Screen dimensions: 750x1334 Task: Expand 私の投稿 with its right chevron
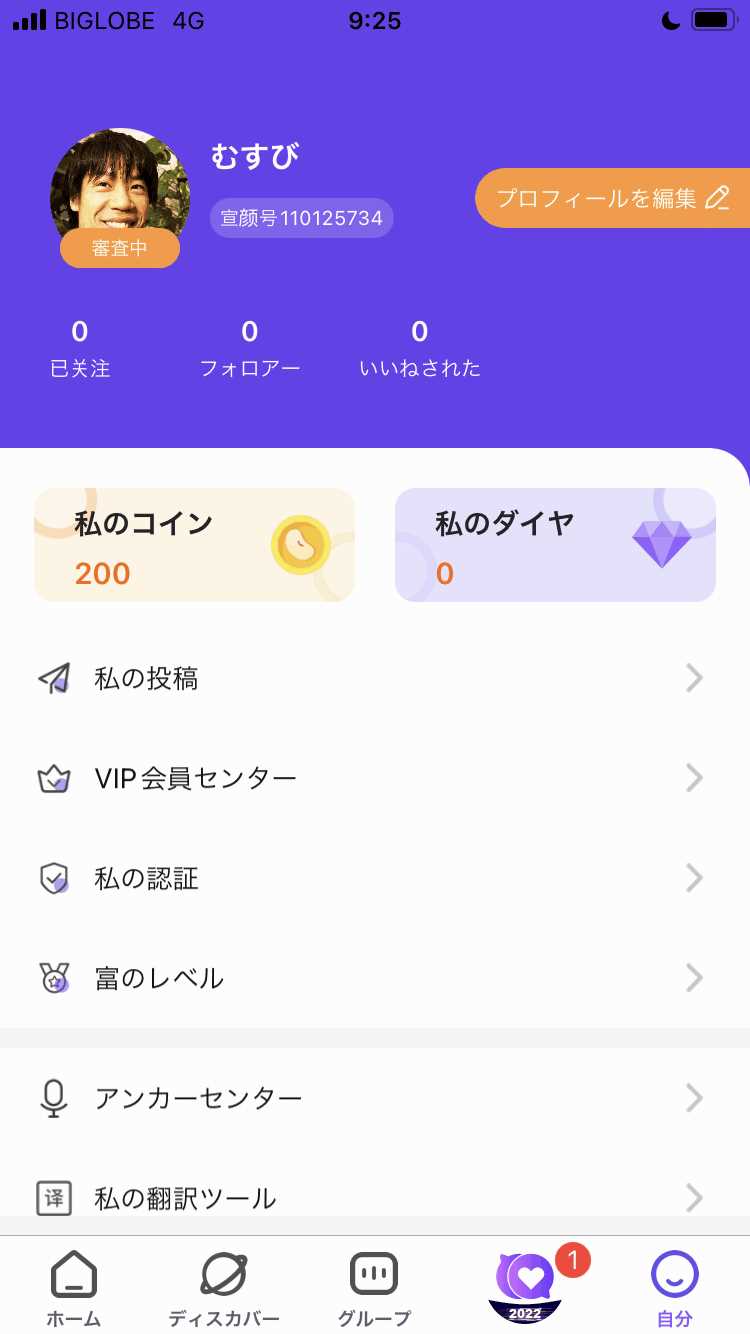click(695, 678)
